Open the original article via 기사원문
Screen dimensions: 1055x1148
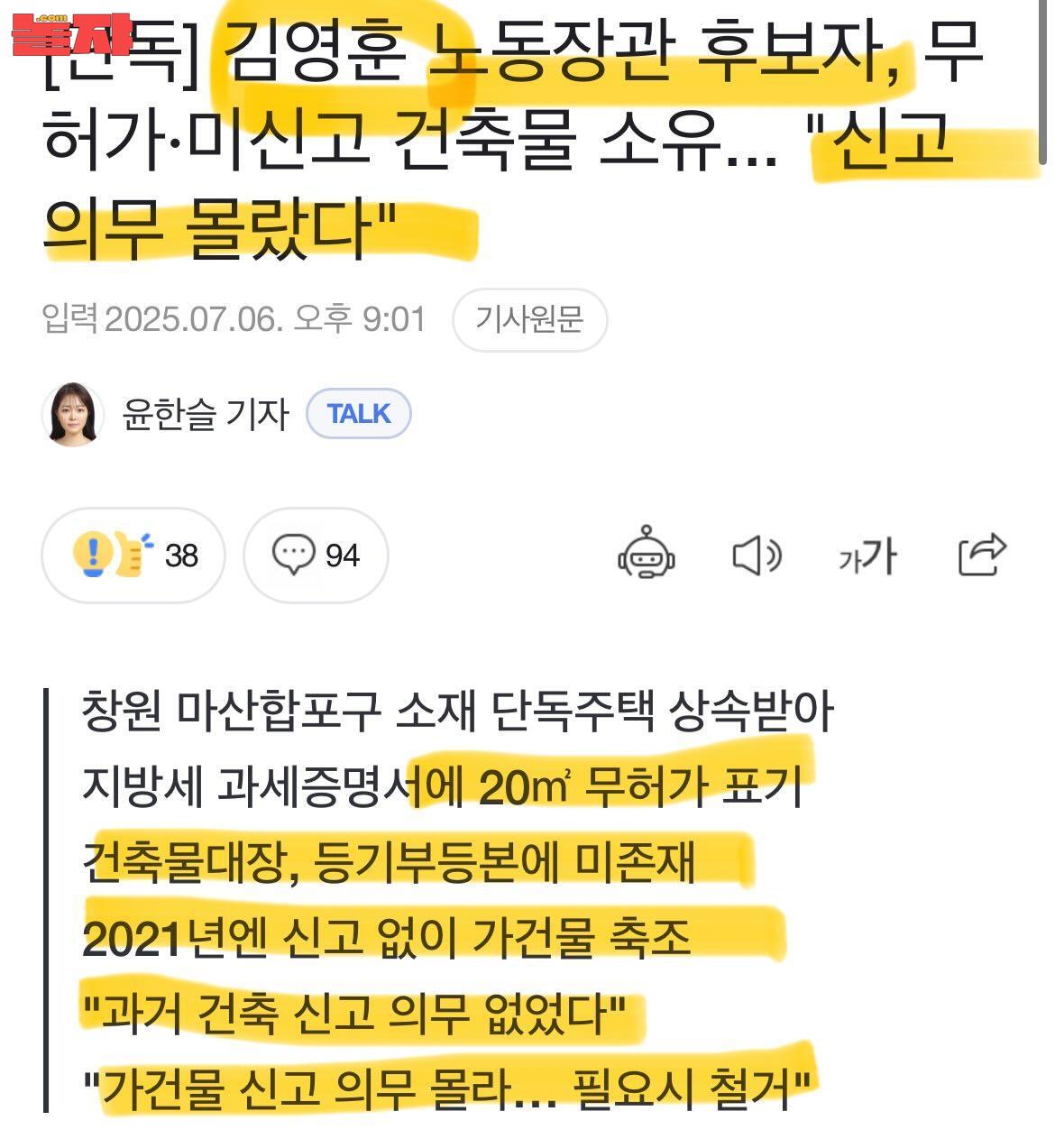[529, 319]
